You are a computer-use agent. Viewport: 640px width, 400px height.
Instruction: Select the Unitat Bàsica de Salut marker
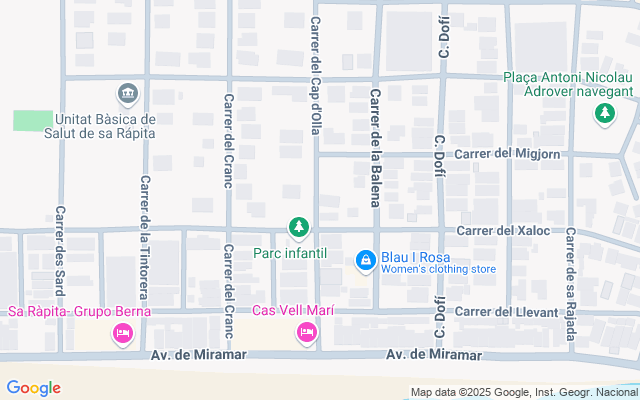coord(127,96)
